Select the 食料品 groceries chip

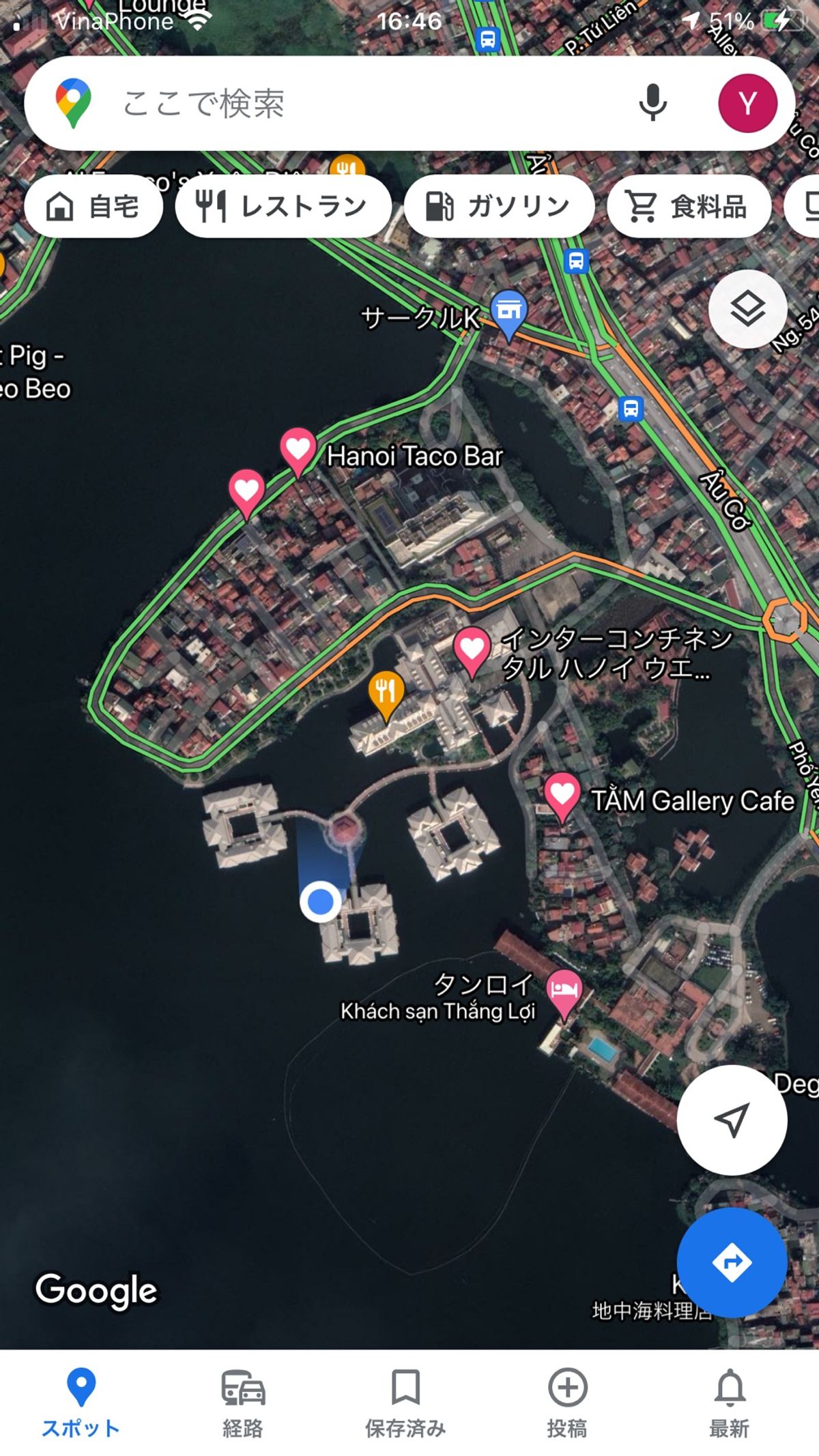click(x=689, y=206)
